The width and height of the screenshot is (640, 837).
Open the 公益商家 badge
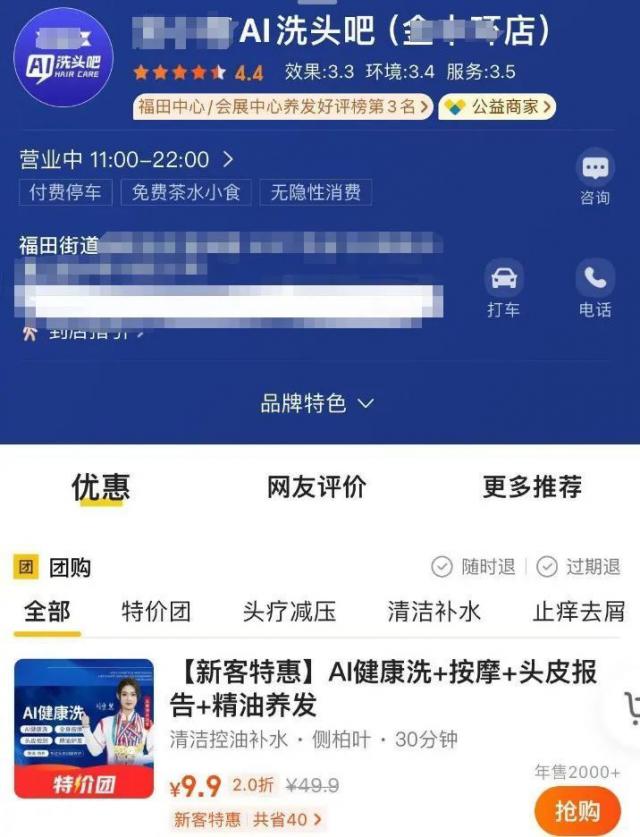(x=497, y=106)
